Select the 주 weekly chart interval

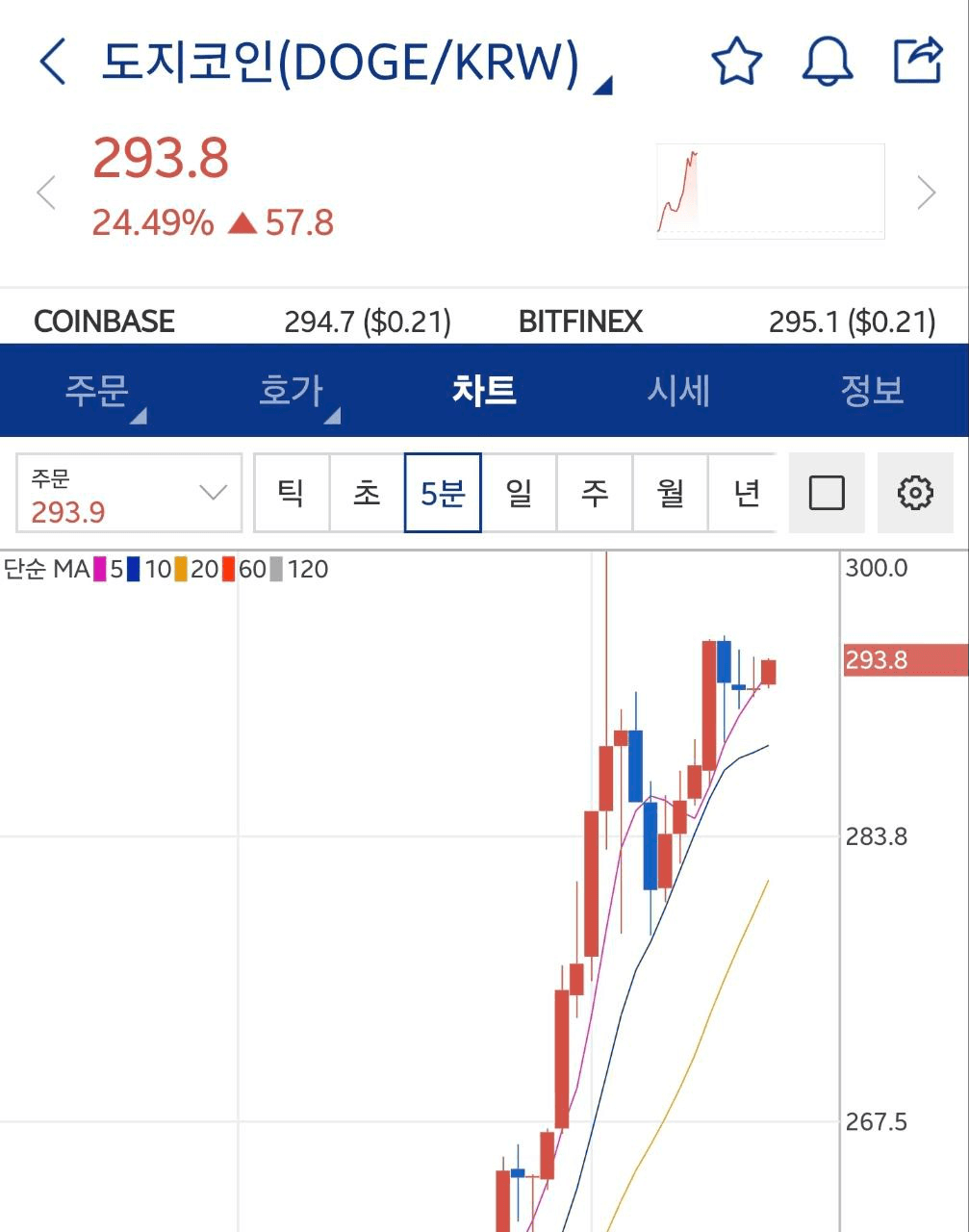[x=595, y=494]
